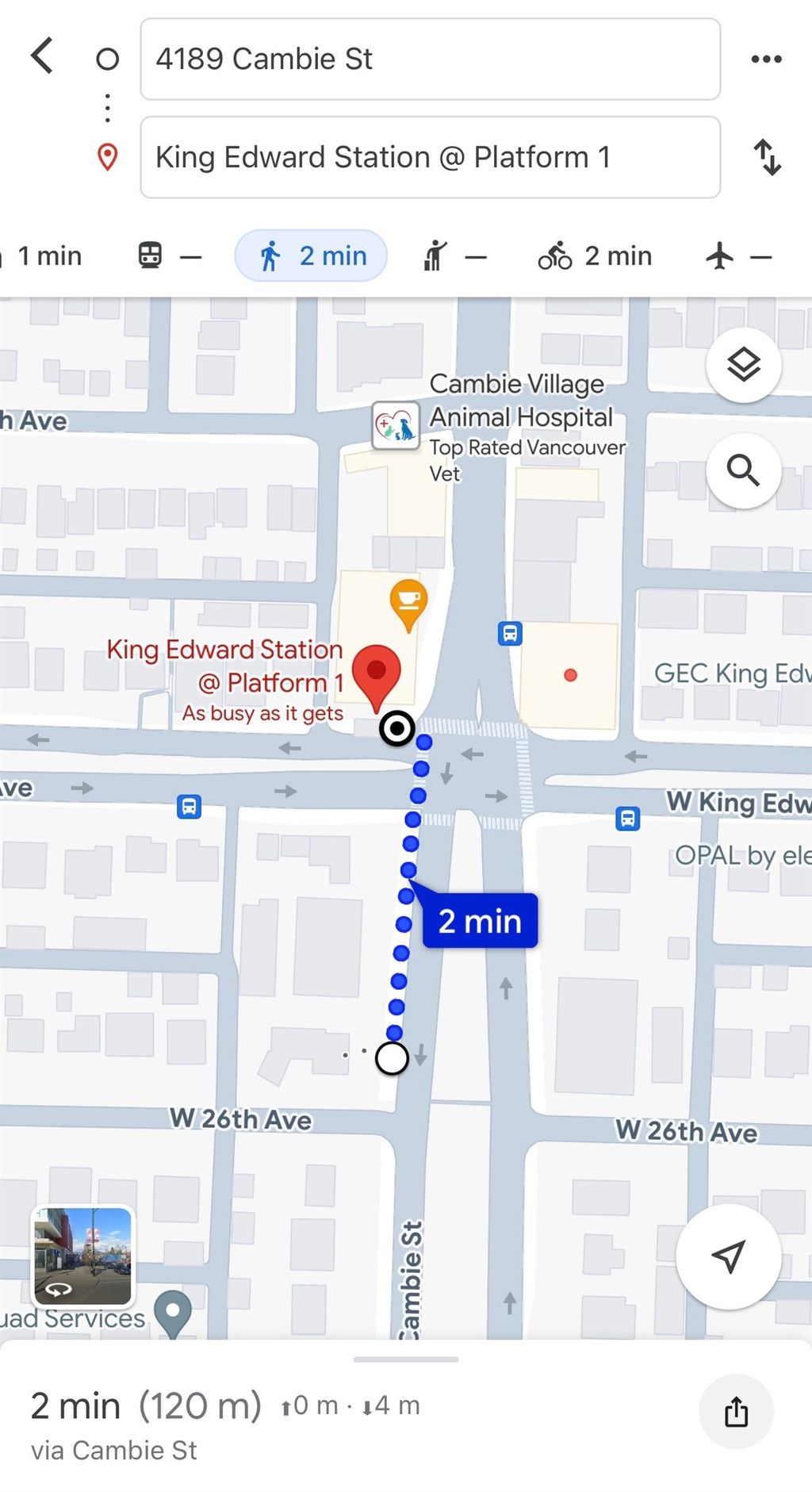Swap start and destination
This screenshot has width=812, height=1492.
(x=767, y=157)
